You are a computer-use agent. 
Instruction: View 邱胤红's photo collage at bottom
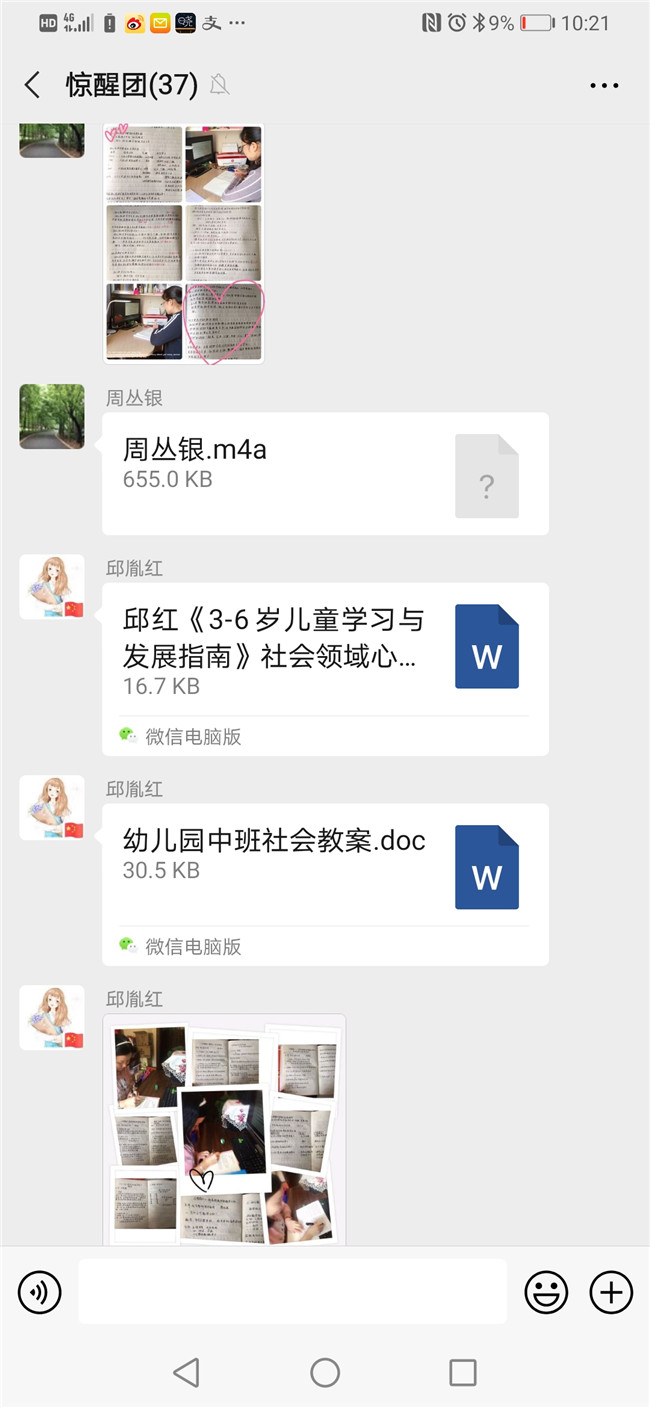pos(224,1129)
